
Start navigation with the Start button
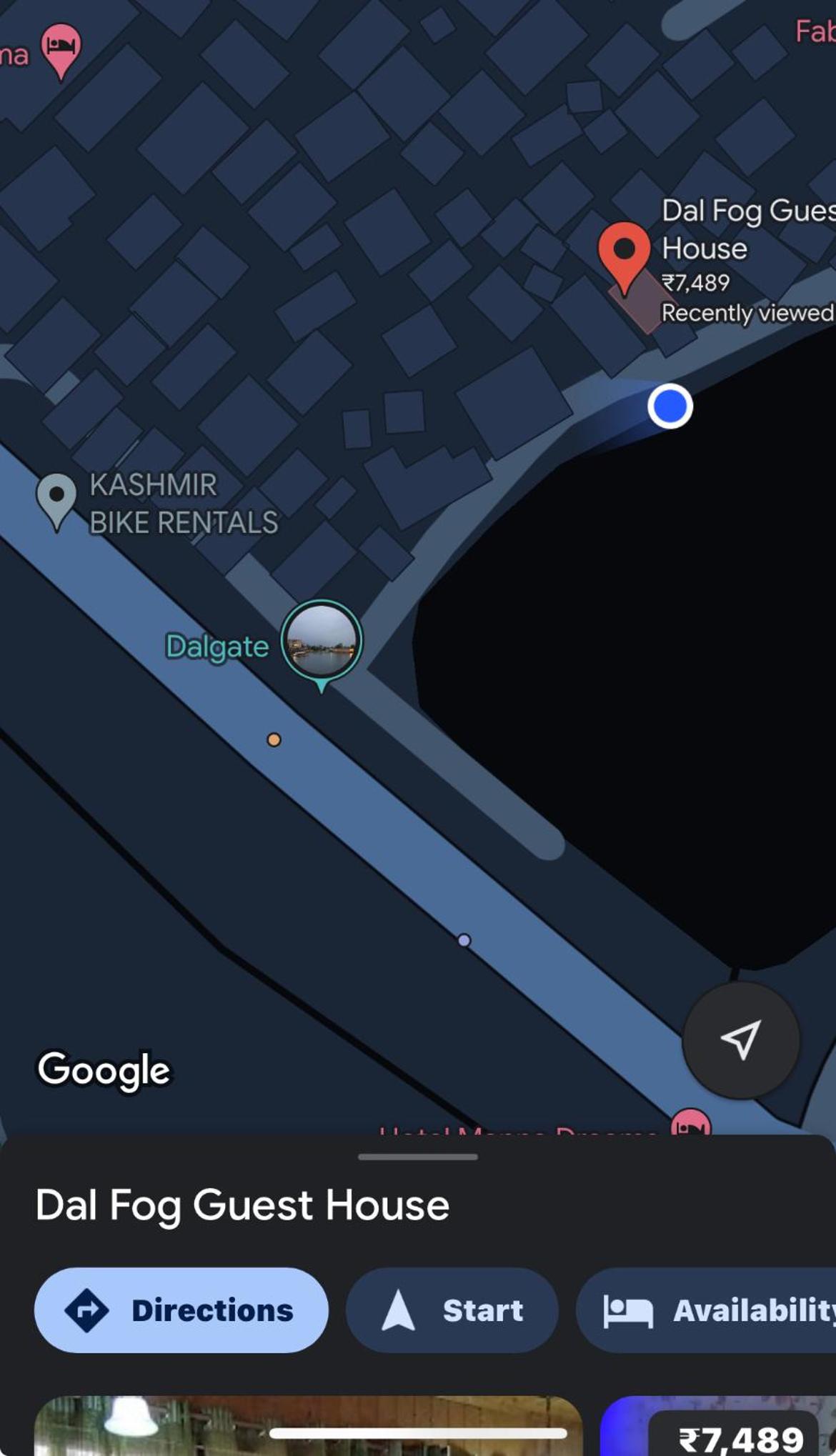(x=452, y=1310)
